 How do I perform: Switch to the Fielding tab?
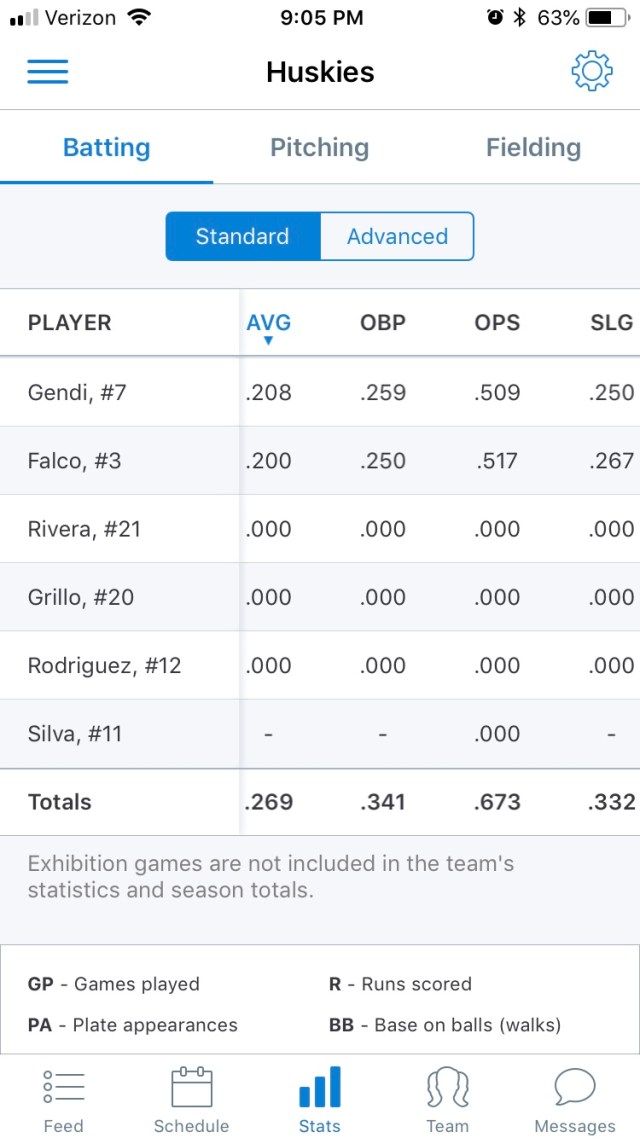pyautogui.click(x=533, y=148)
